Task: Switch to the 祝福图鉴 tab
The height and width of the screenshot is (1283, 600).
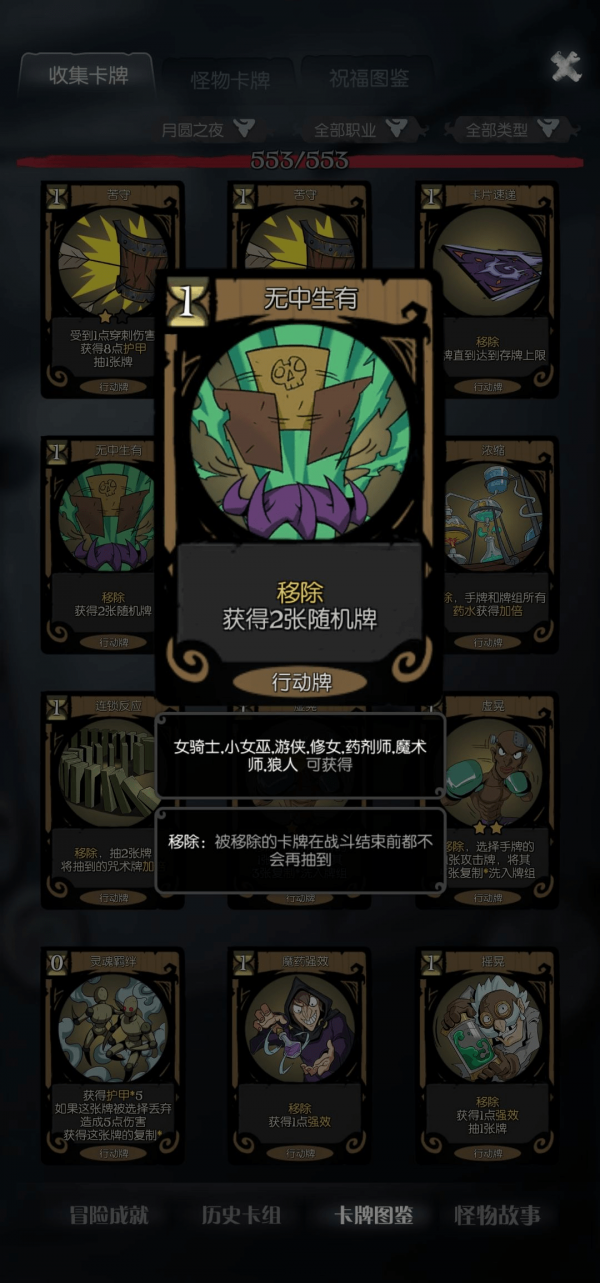Action: 368,79
